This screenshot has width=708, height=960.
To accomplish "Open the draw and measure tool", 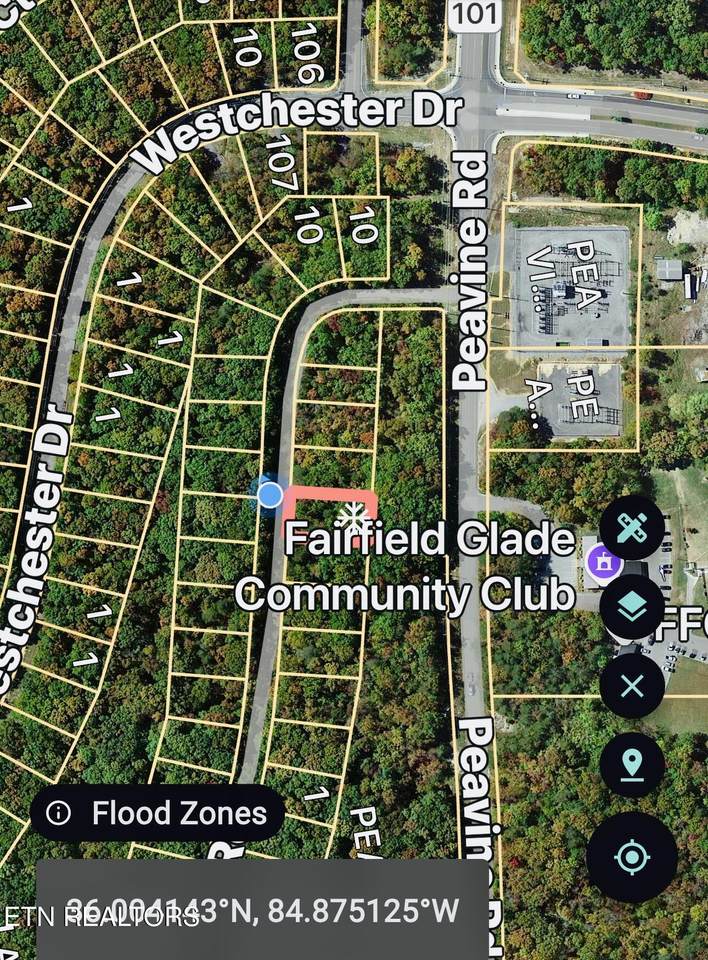I will pos(632,528).
